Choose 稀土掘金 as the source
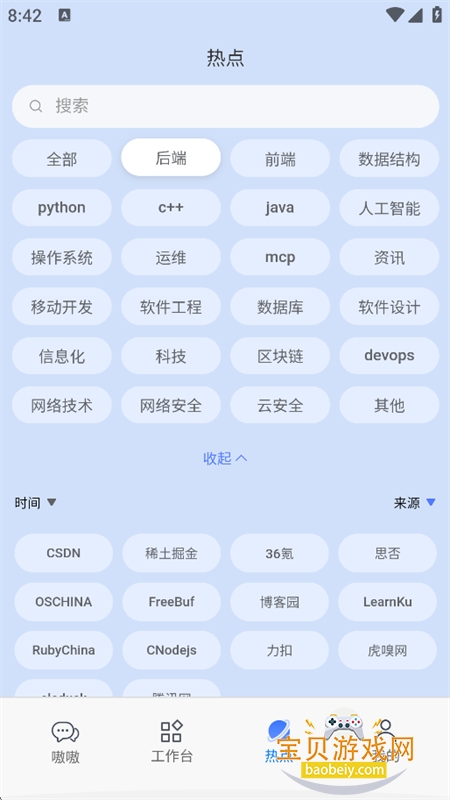450x800 pixels. [171, 553]
